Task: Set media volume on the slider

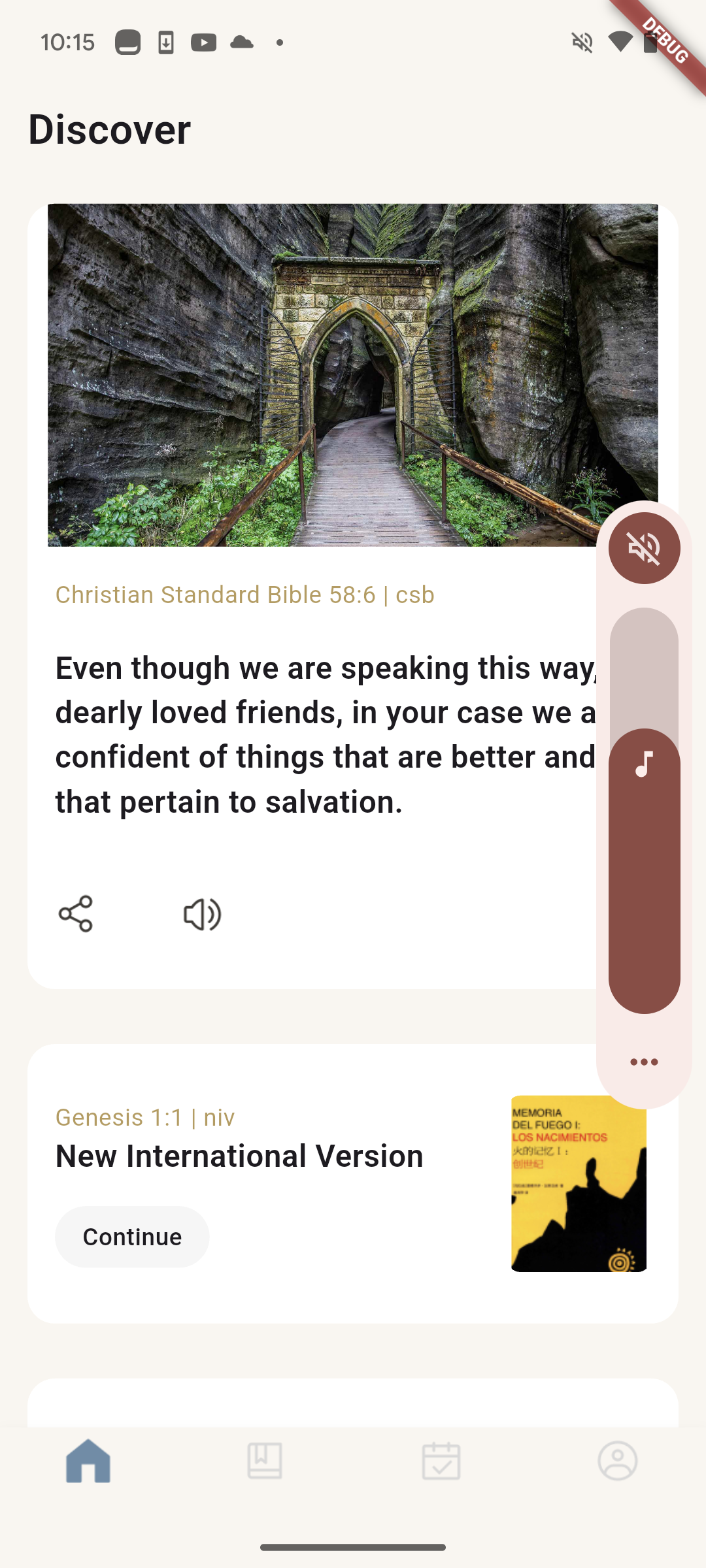Action: [644, 810]
